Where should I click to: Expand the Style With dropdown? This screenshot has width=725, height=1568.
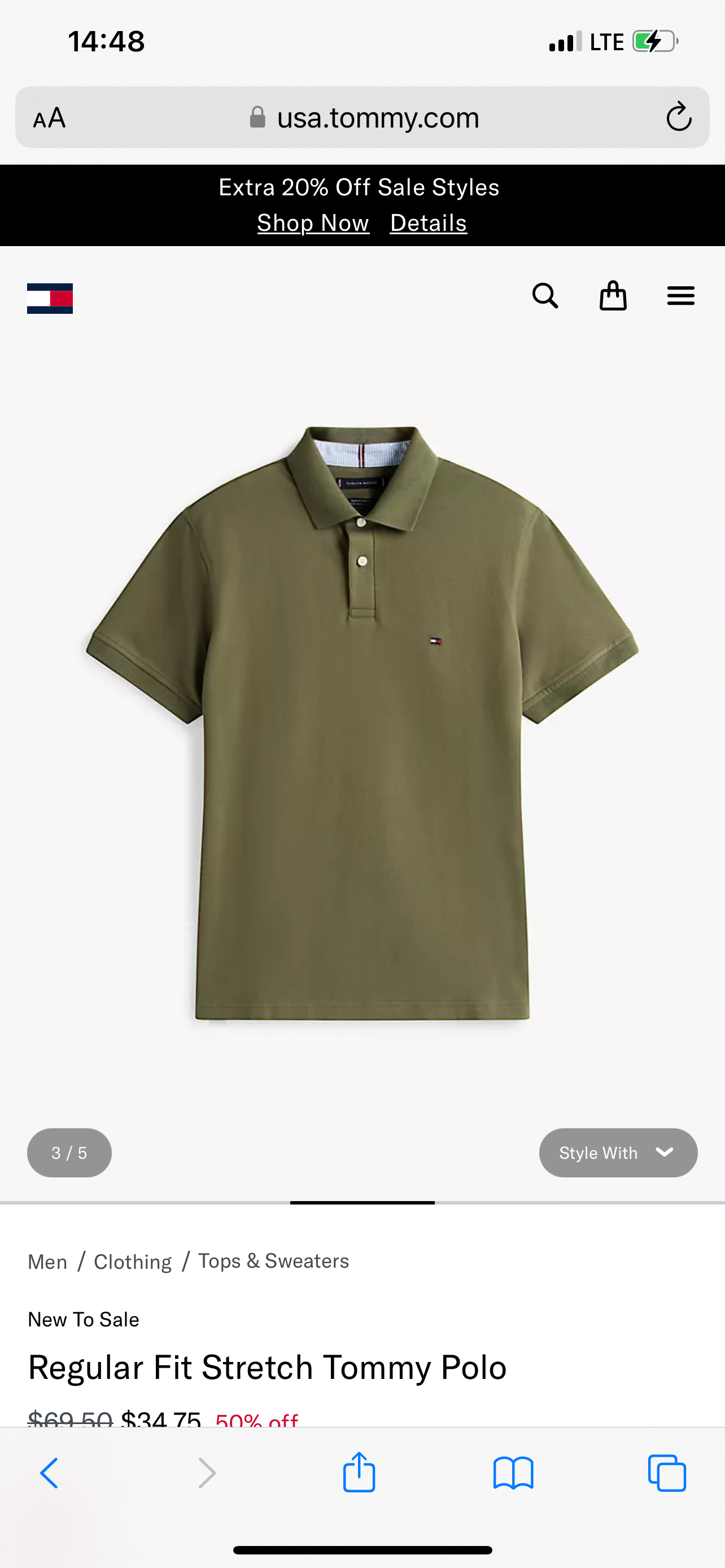click(x=618, y=1153)
